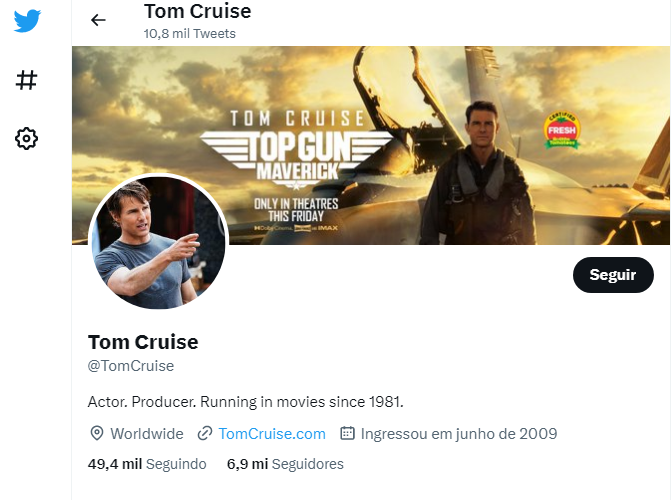
Task: Open the Twitter home bird icon
Action: pyautogui.click(x=27, y=20)
